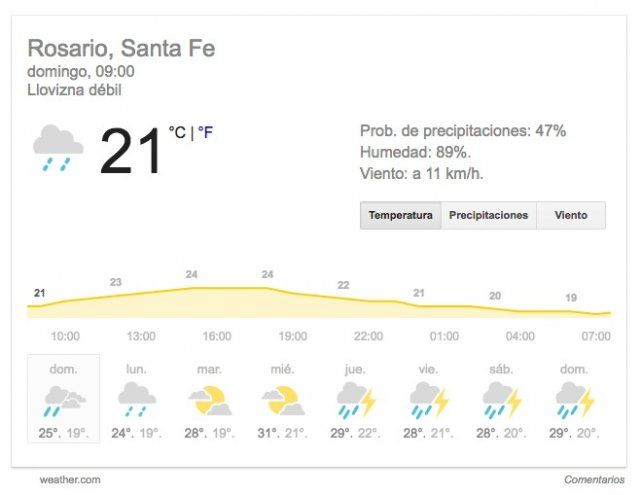Show the sáb. forecast day
This screenshot has height=495, width=642.
(x=501, y=399)
